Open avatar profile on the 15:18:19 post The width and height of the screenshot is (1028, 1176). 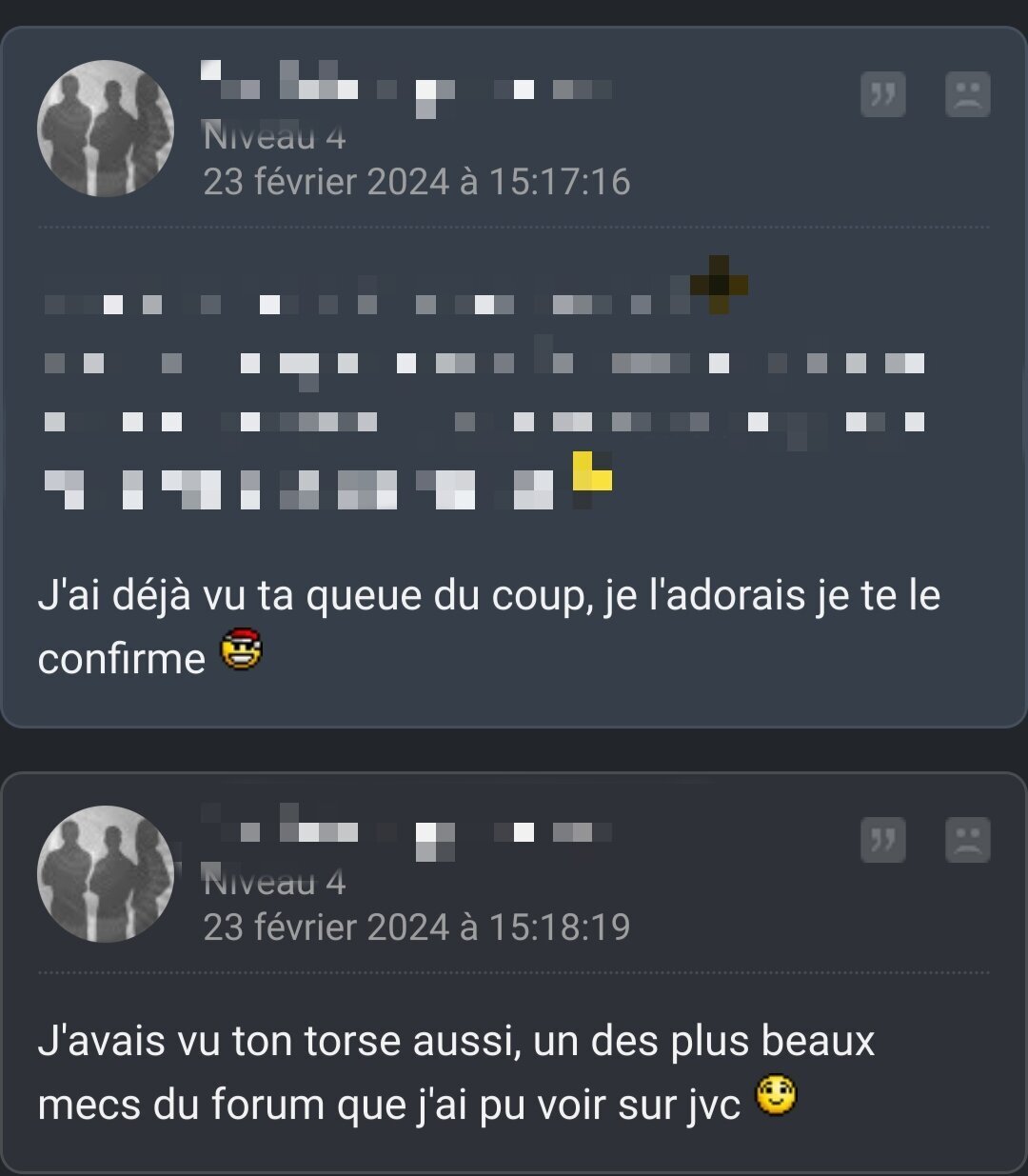[106, 874]
